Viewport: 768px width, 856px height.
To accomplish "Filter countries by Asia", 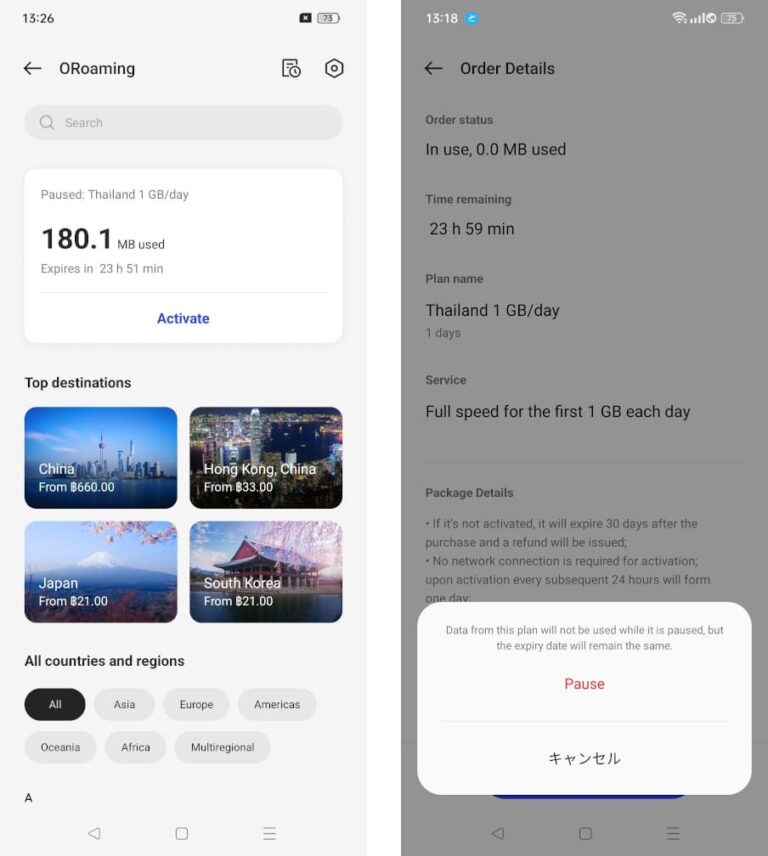I will tap(124, 704).
